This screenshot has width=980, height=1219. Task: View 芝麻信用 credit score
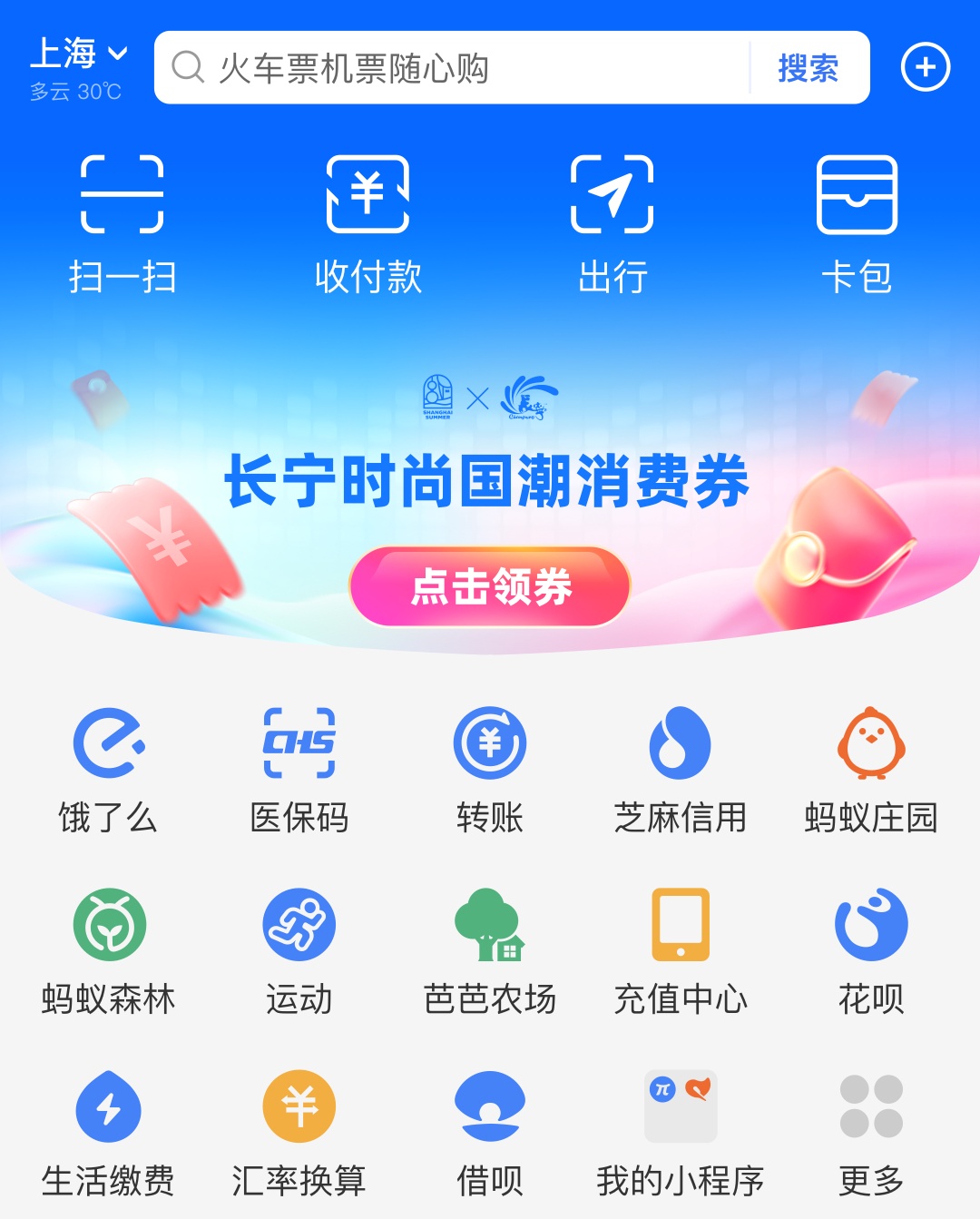(x=681, y=767)
